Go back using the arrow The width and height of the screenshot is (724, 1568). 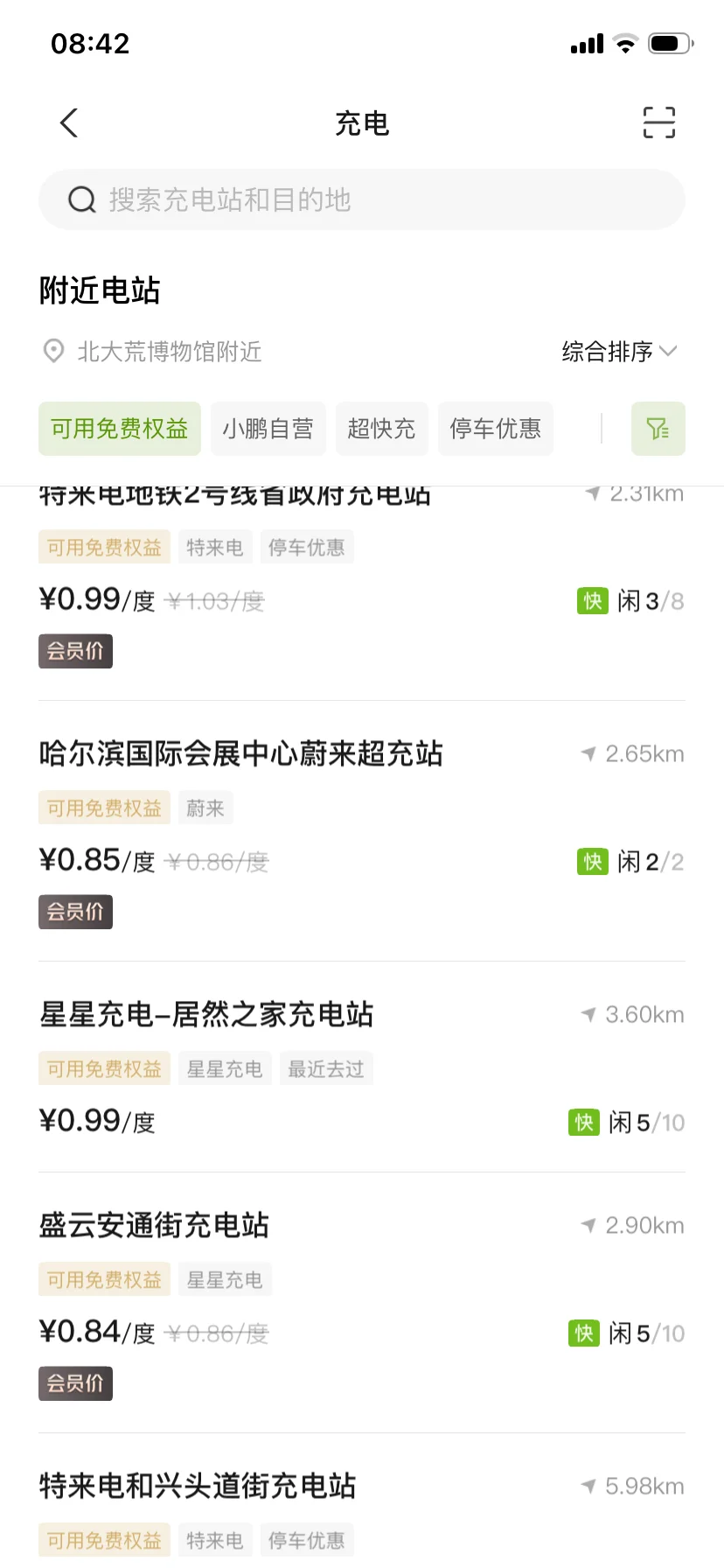[69, 123]
